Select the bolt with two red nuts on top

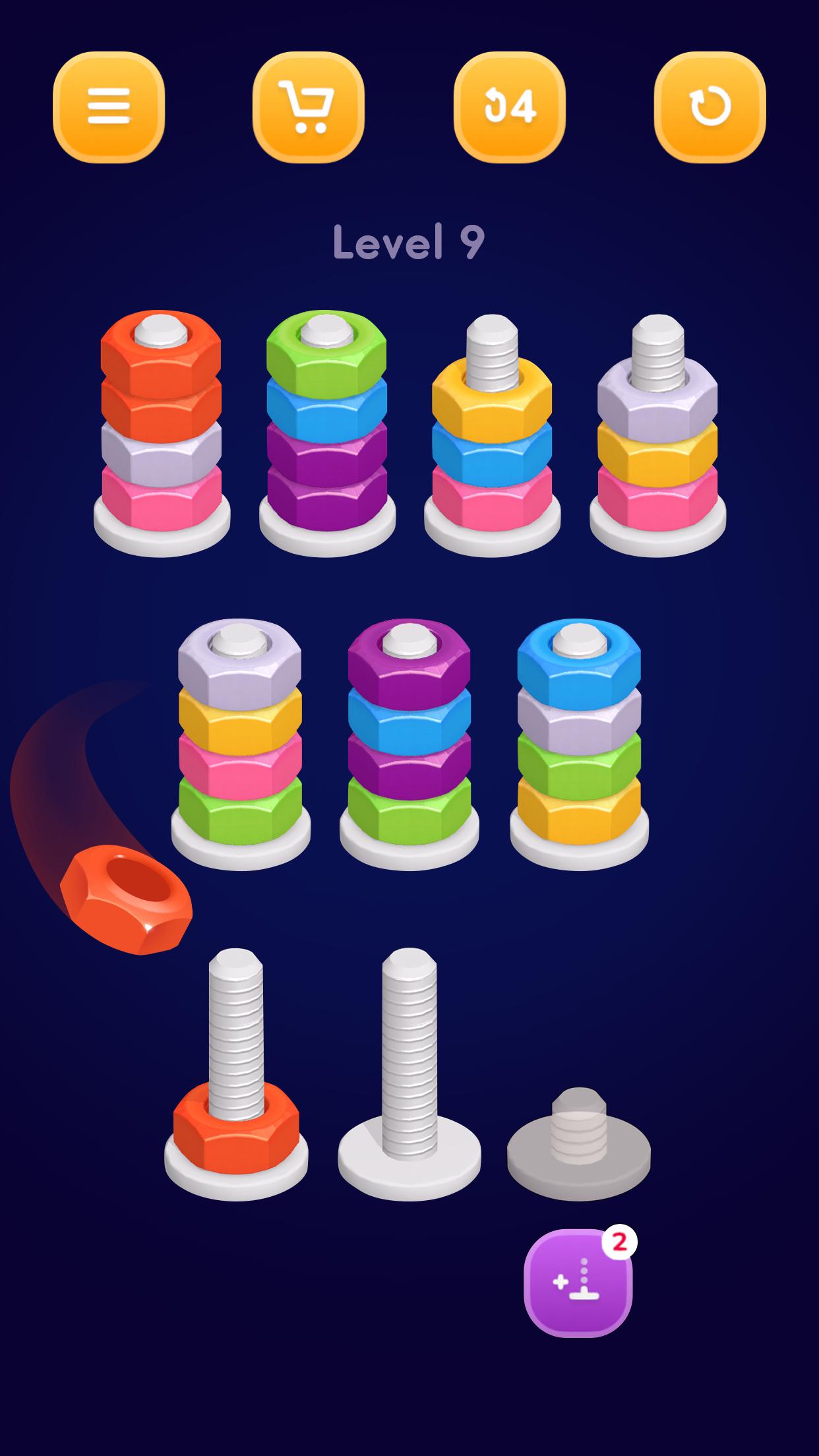[162, 434]
